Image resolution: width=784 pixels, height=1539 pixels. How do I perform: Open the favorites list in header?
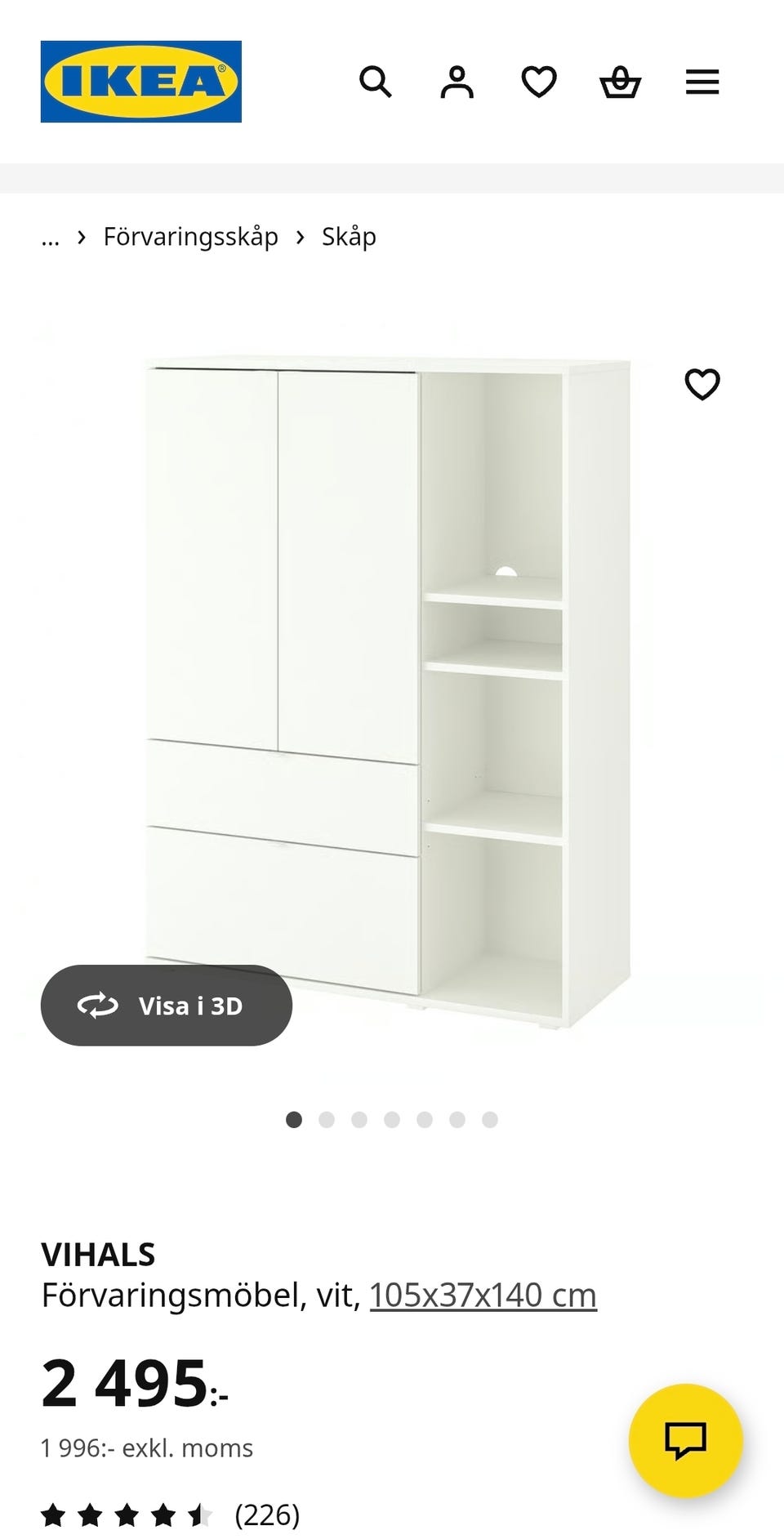(x=539, y=82)
